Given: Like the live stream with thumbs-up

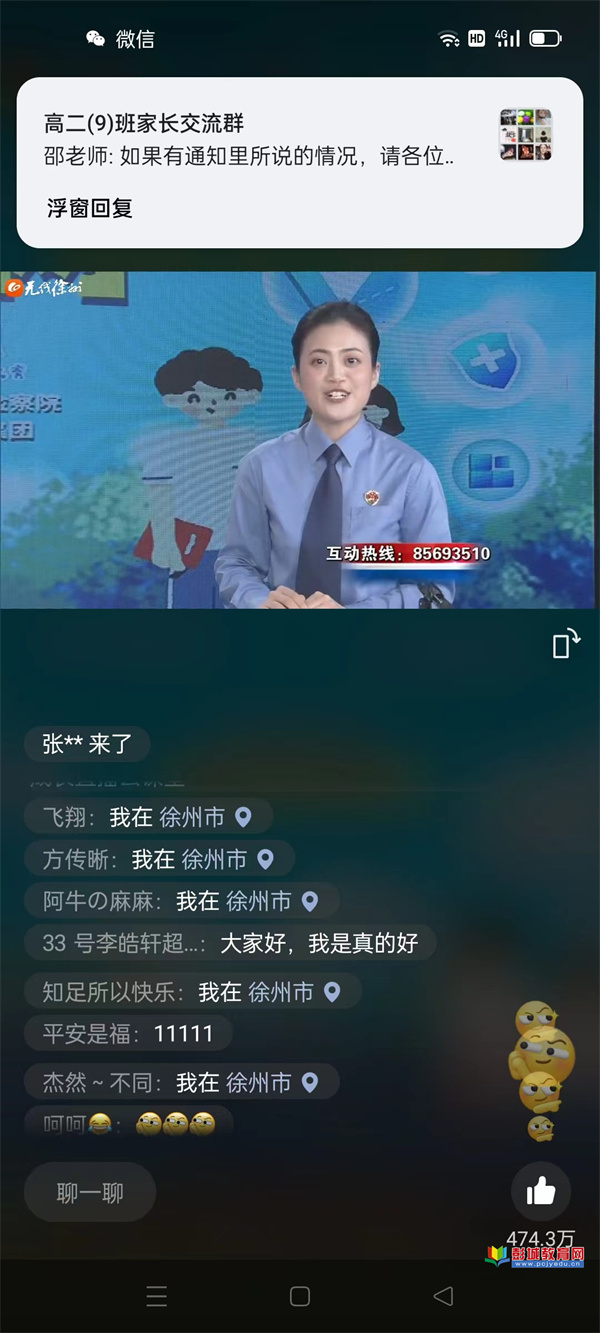Looking at the screenshot, I should click(x=541, y=1190).
